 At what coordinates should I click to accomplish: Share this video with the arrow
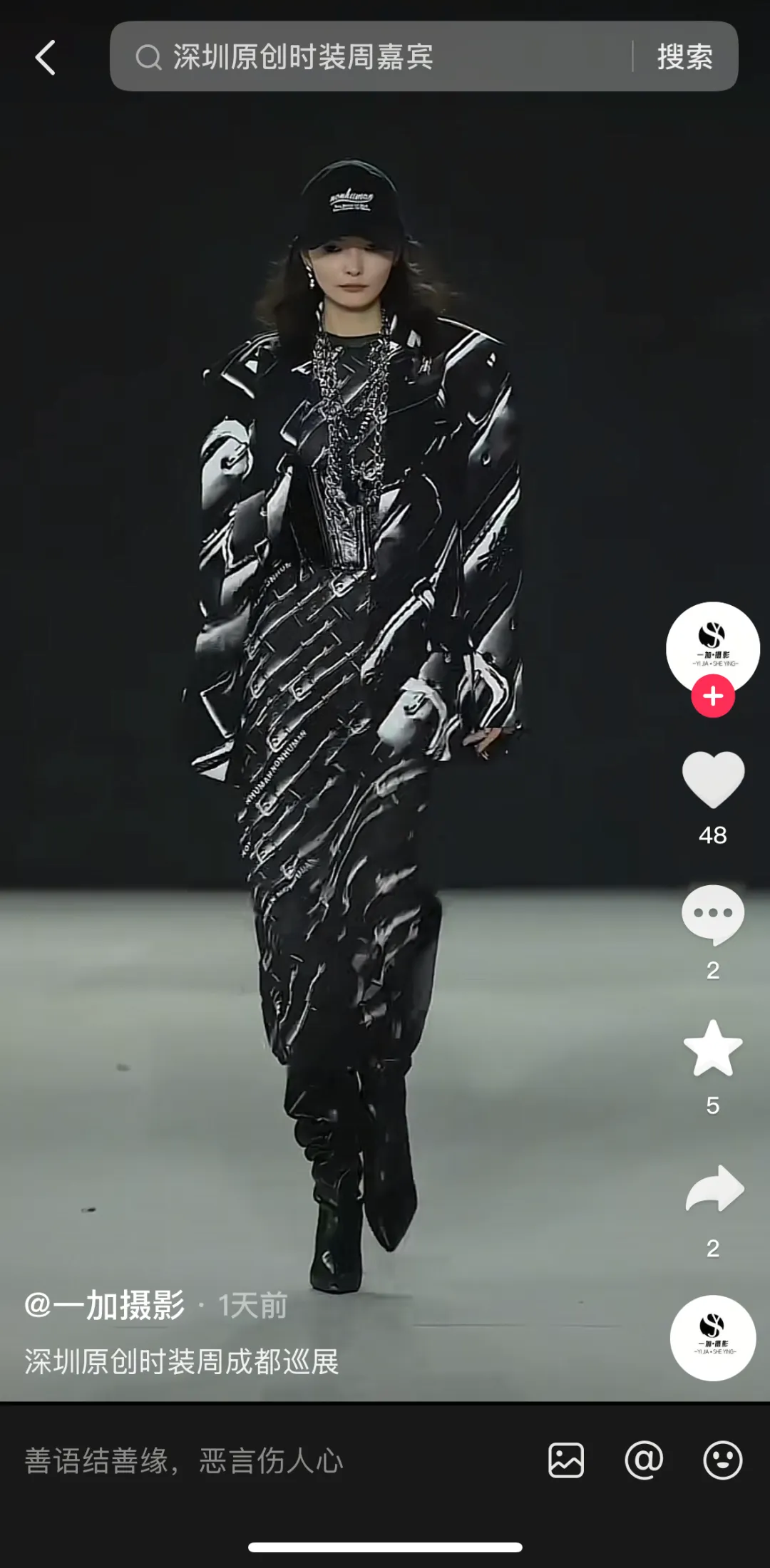coord(714,1189)
